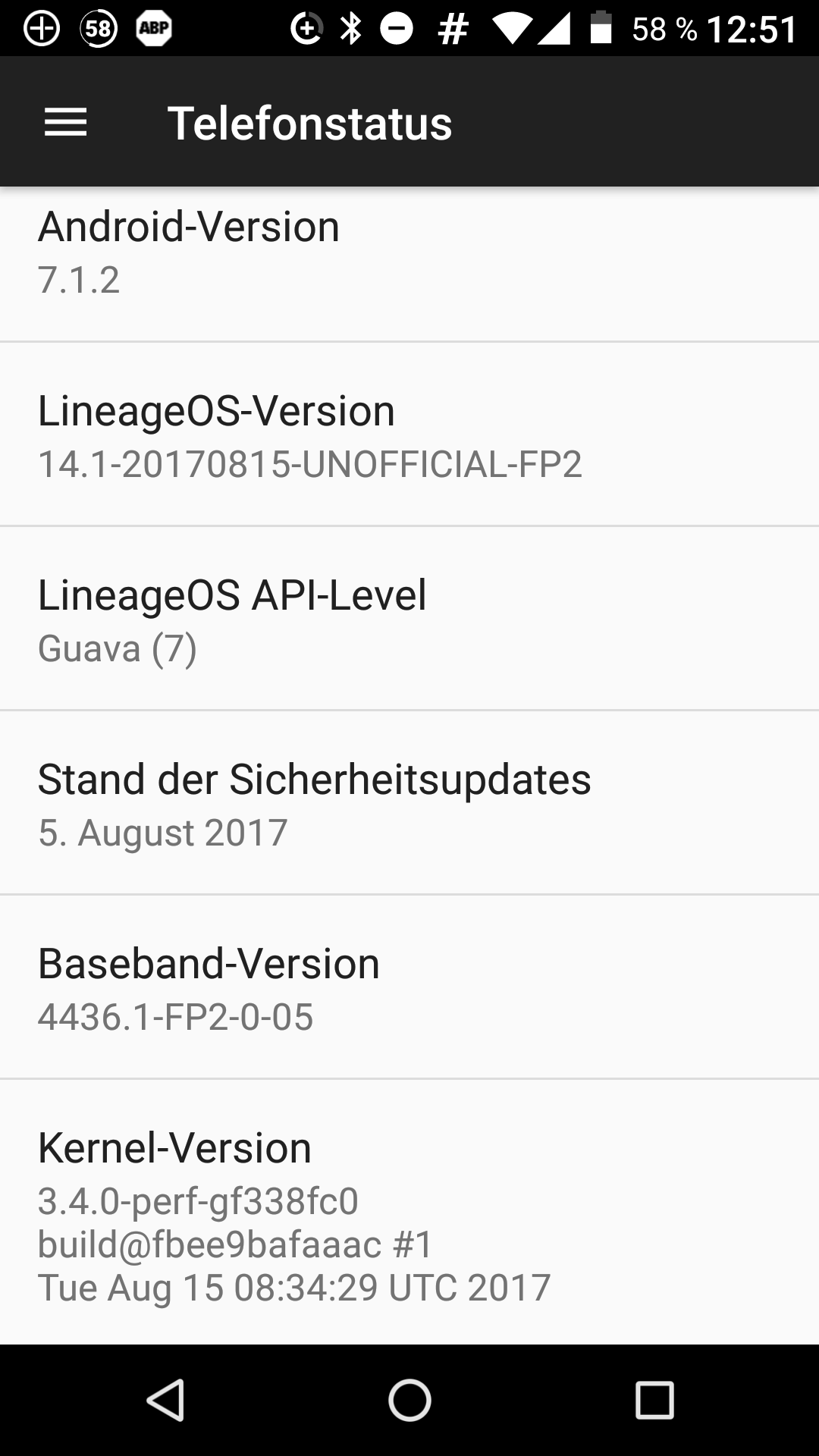Select the LineageOS-Version entry
The height and width of the screenshot is (1456, 819).
[409, 434]
